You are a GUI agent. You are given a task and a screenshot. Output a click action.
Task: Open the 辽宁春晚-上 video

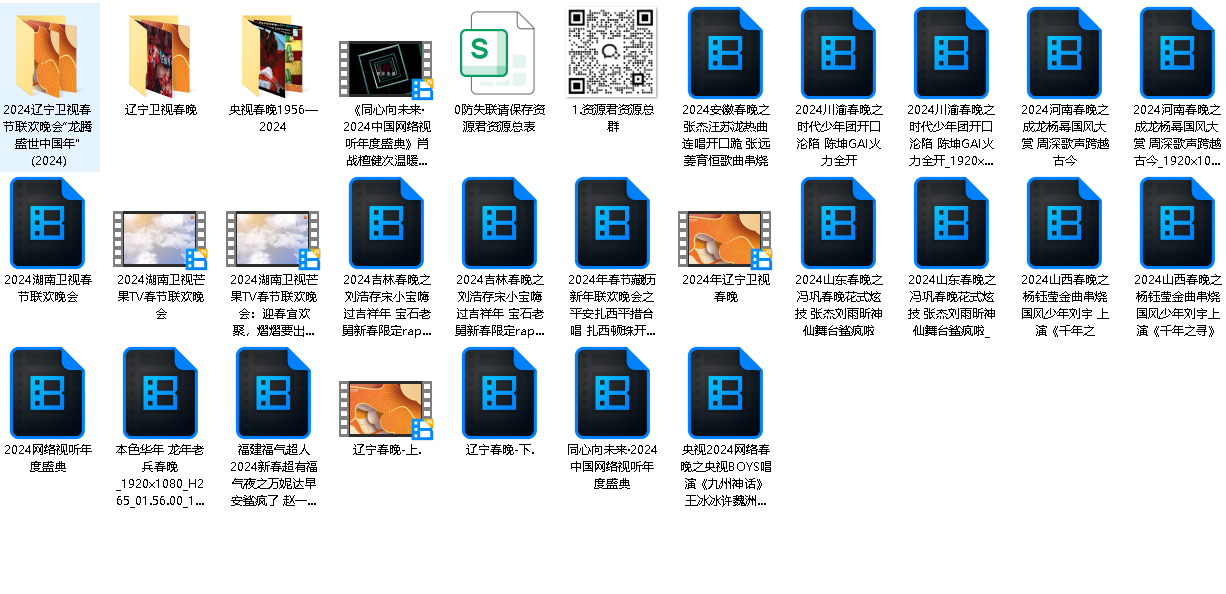[x=386, y=410]
